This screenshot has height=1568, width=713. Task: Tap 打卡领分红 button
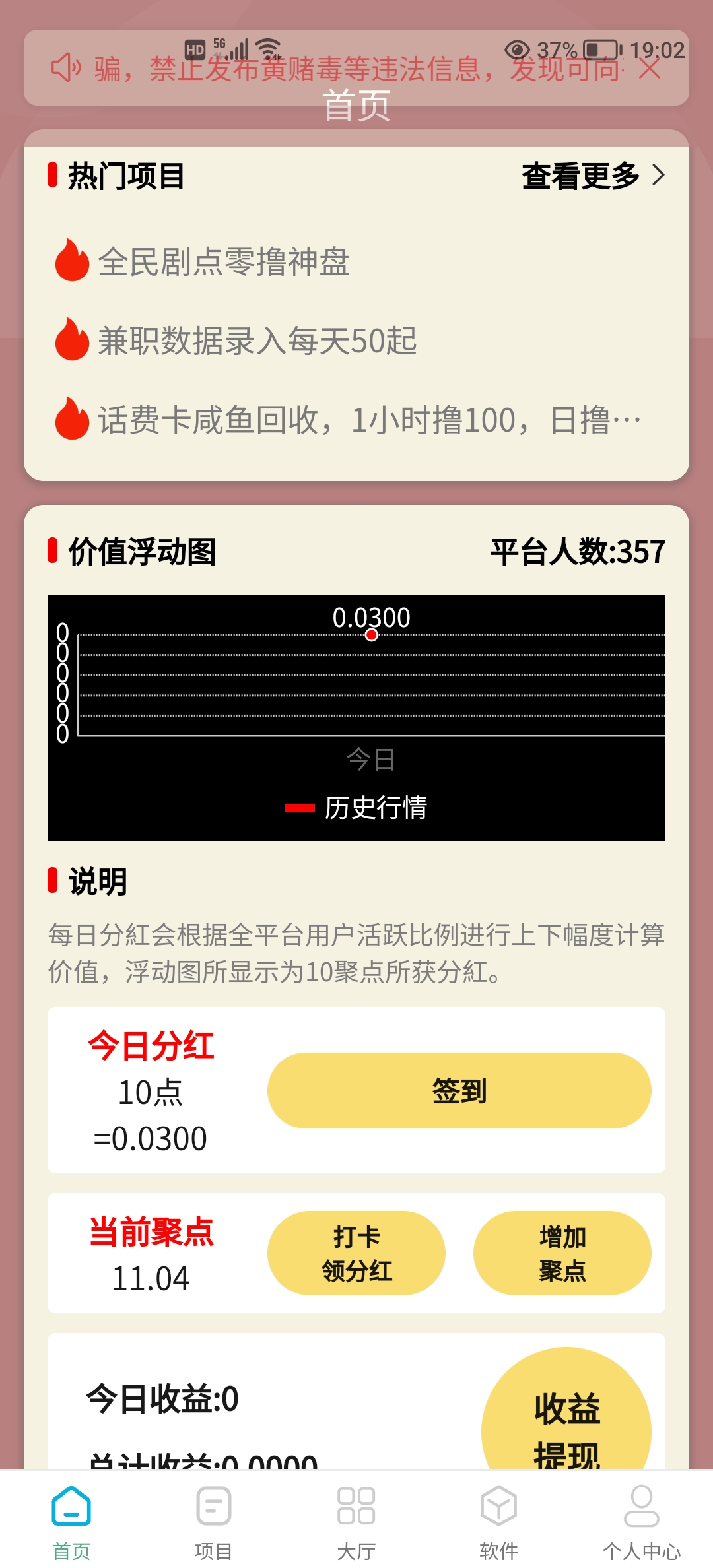[x=356, y=1253]
